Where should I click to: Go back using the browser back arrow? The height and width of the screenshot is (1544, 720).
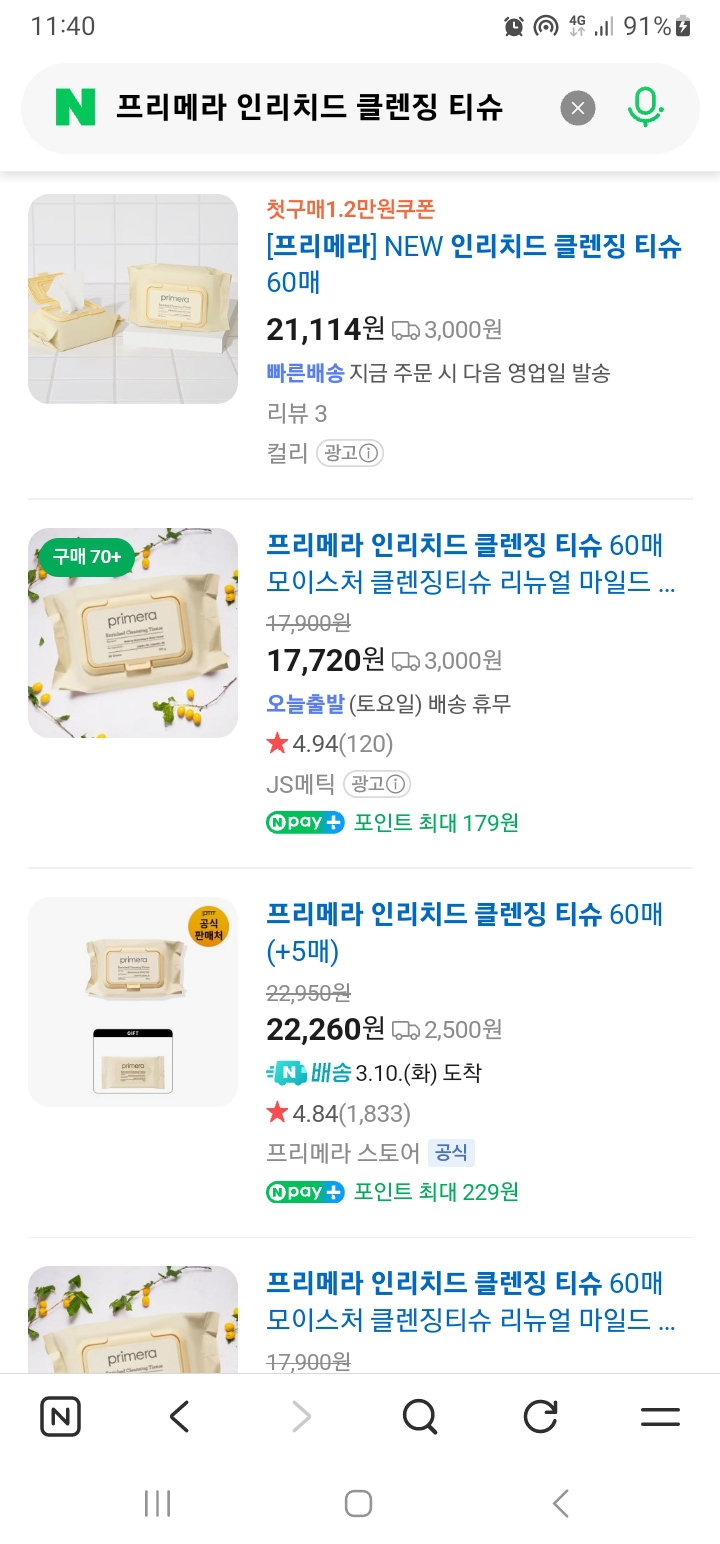179,1416
